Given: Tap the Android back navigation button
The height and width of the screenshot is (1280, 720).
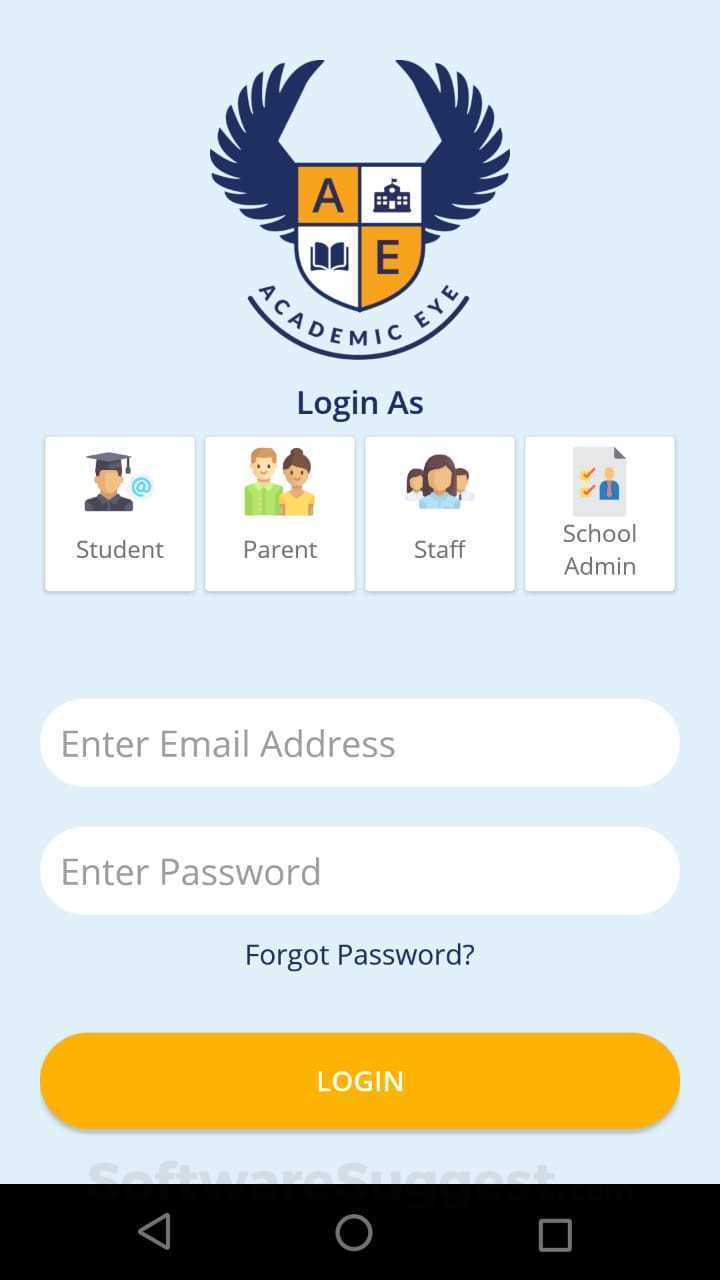Looking at the screenshot, I should coord(153,1232).
